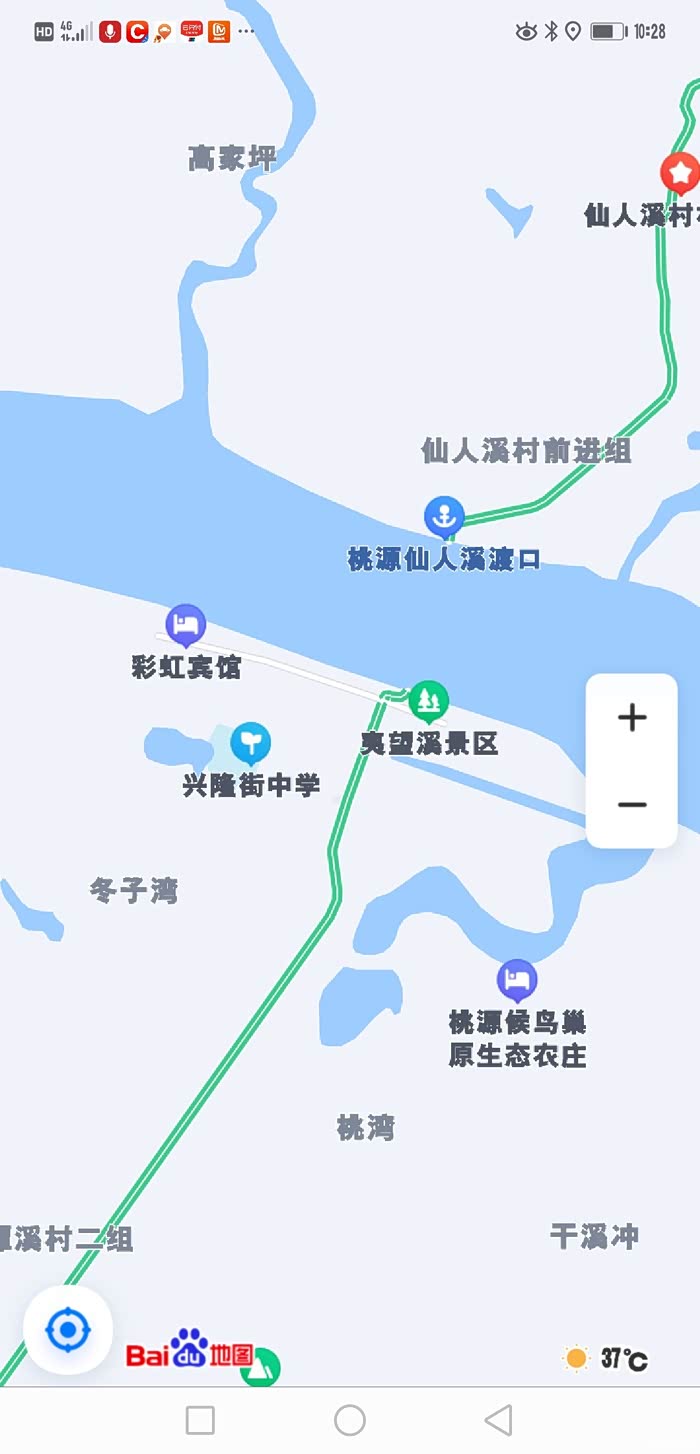This screenshot has width=700, height=1454.
Task: Select the 兴隆街中学 school marker
Action: 250,744
